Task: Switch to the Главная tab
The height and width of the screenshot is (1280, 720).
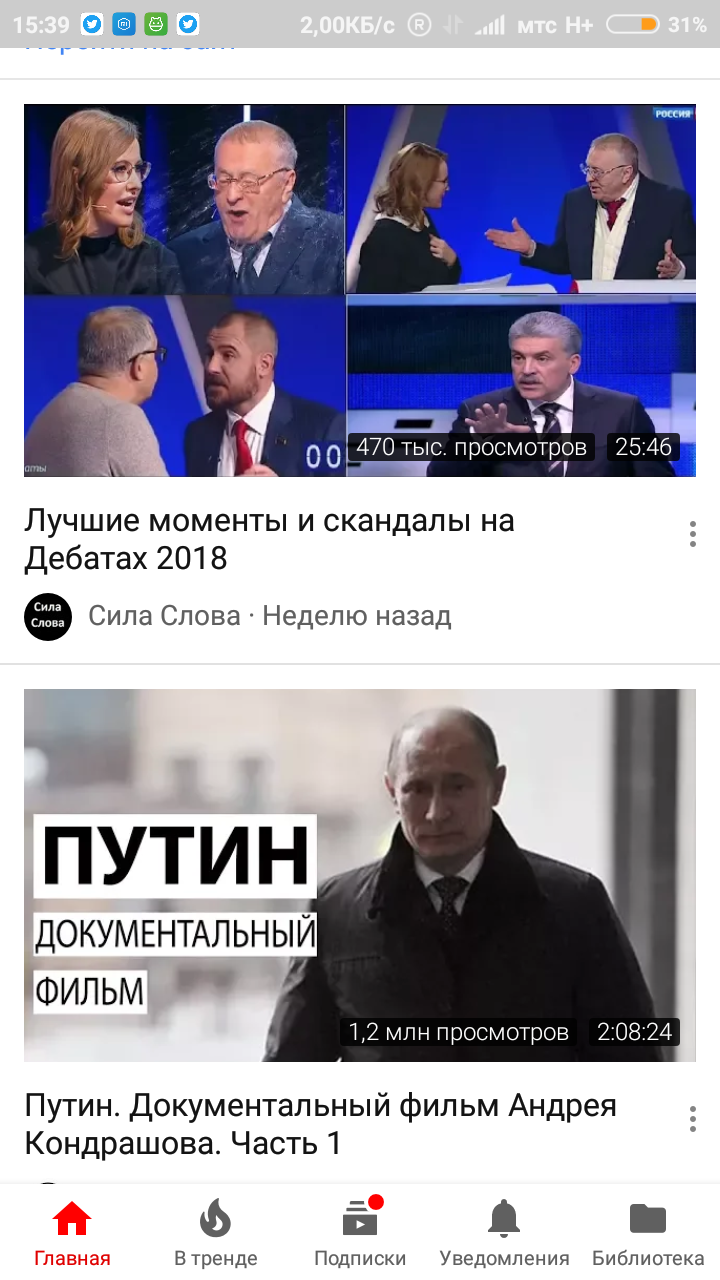Action: pyautogui.click(x=72, y=1233)
